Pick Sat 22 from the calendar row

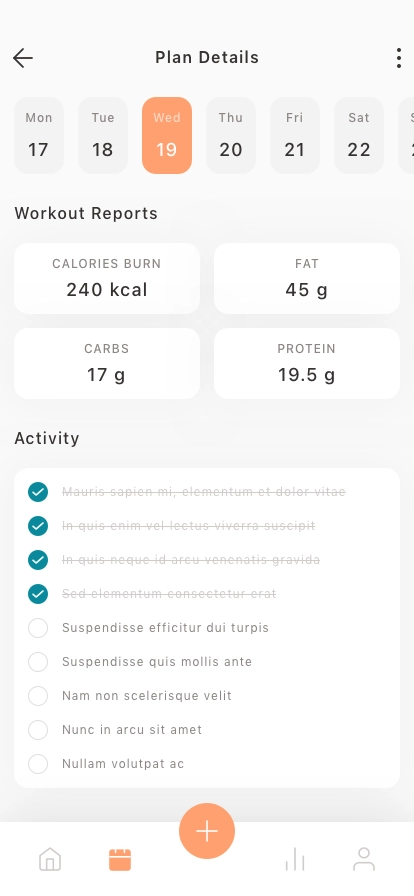coord(359,135)
